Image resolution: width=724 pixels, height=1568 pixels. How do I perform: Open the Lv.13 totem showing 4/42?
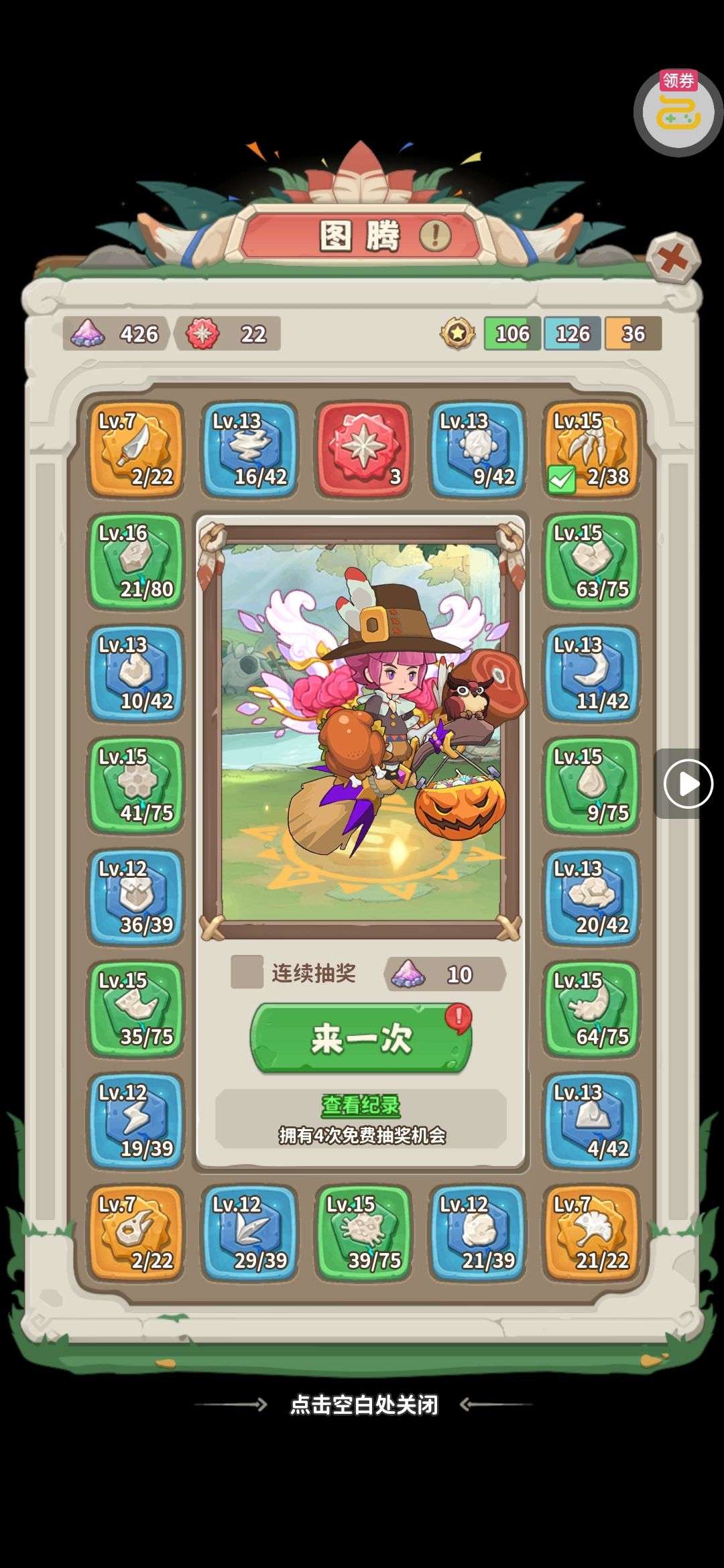pyautogui.click(x=591, y=1120)
